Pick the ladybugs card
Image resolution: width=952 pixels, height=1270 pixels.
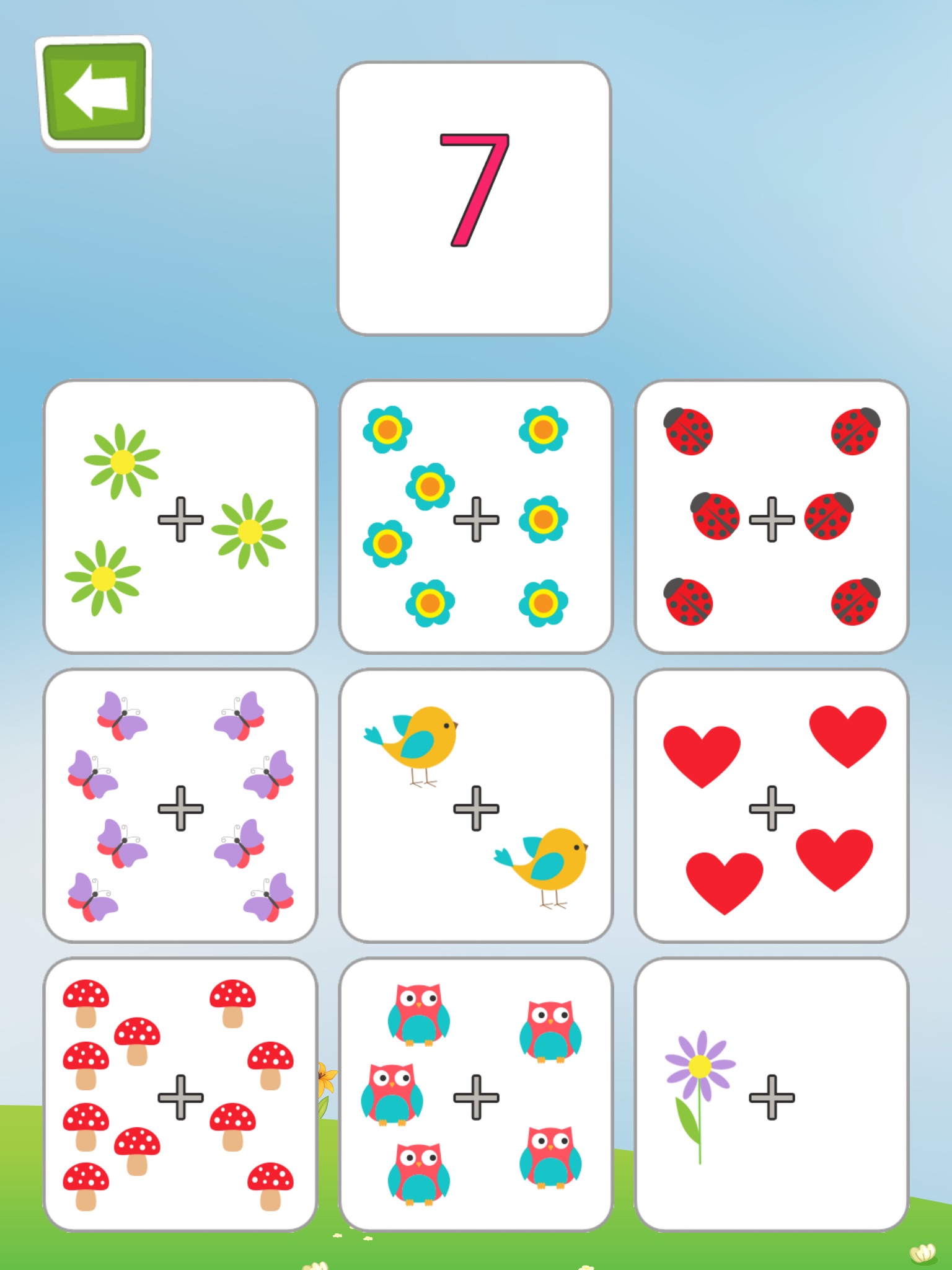pyautogui.click(x=772, y=517)
